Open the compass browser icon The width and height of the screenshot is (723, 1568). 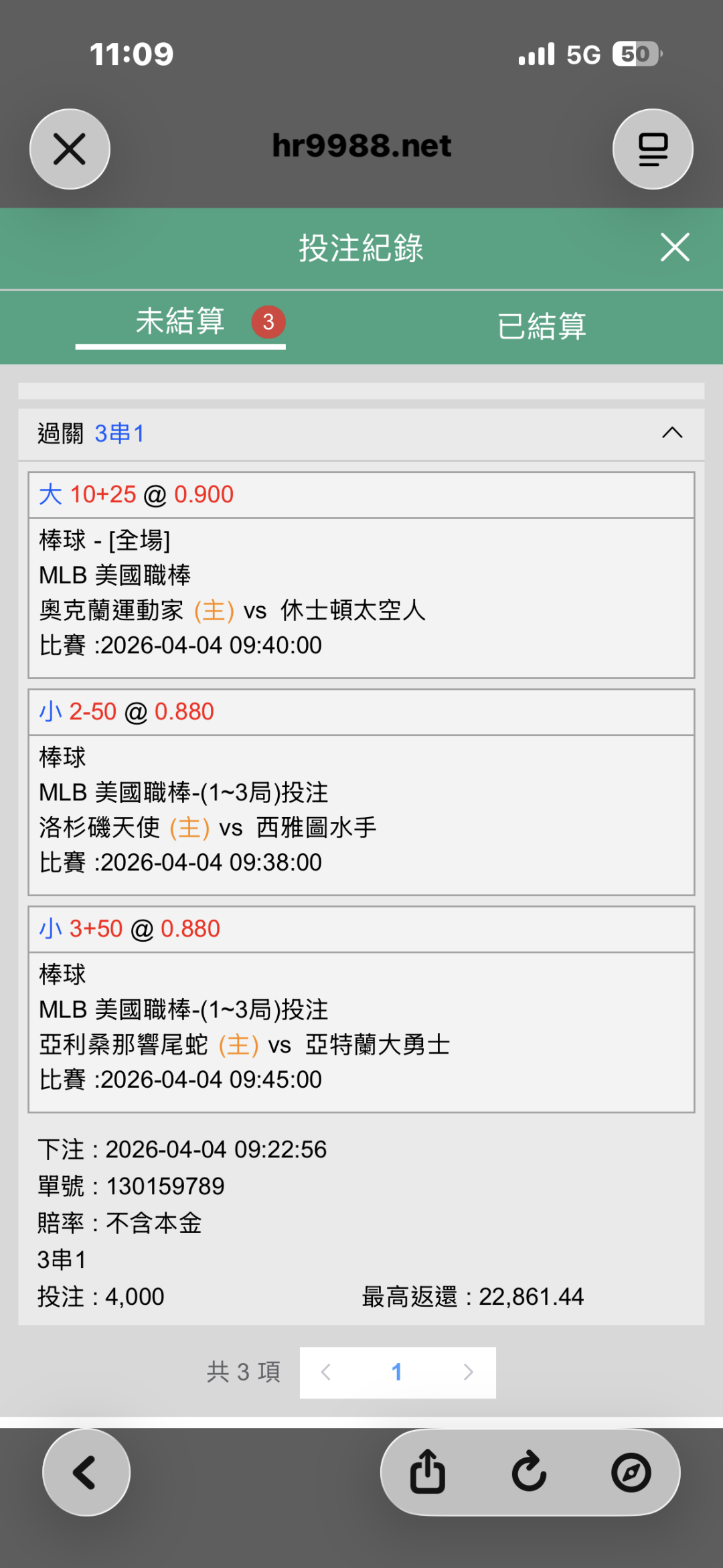point(631,1472)
